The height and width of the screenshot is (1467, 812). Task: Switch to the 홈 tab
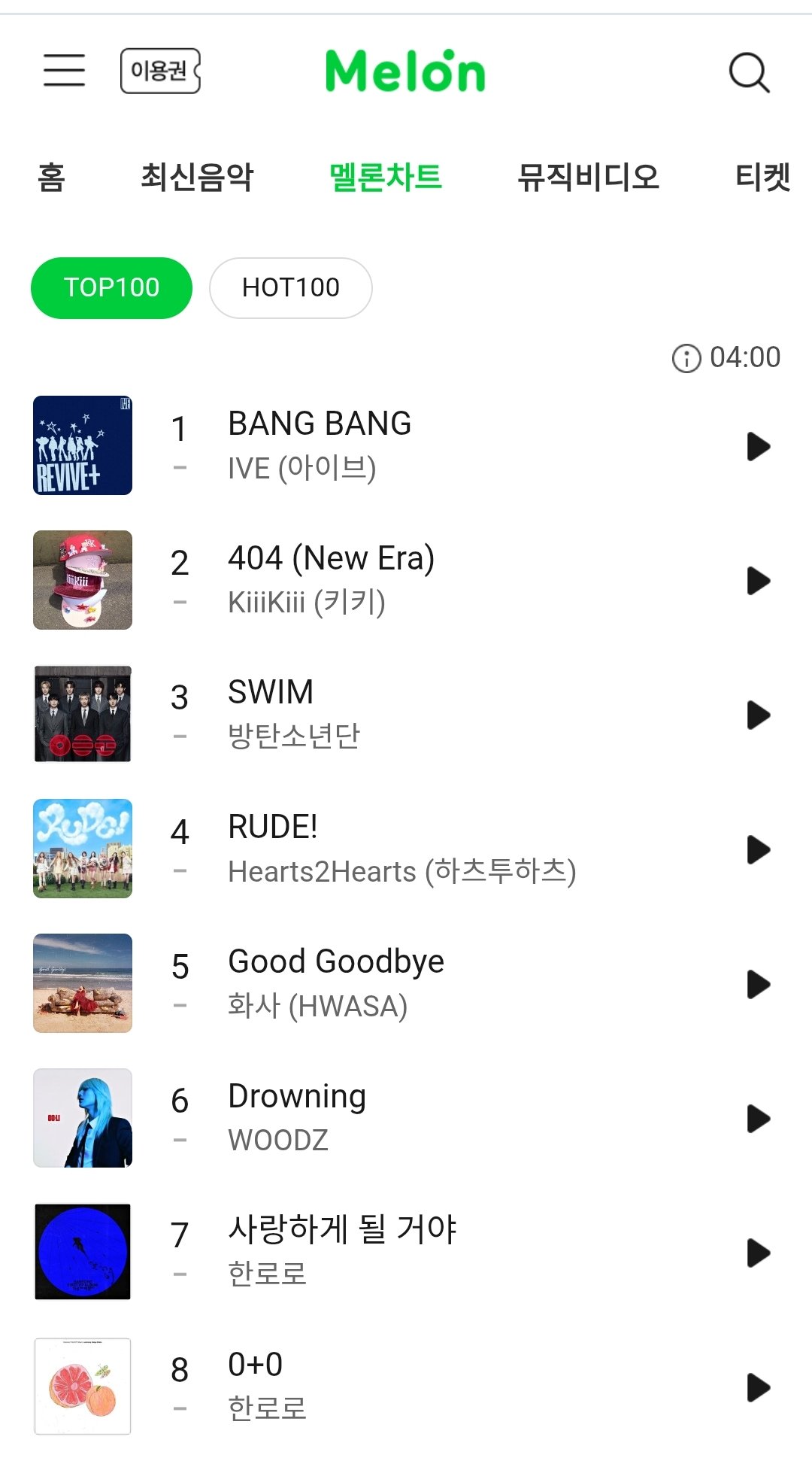(x=51, y=178)
